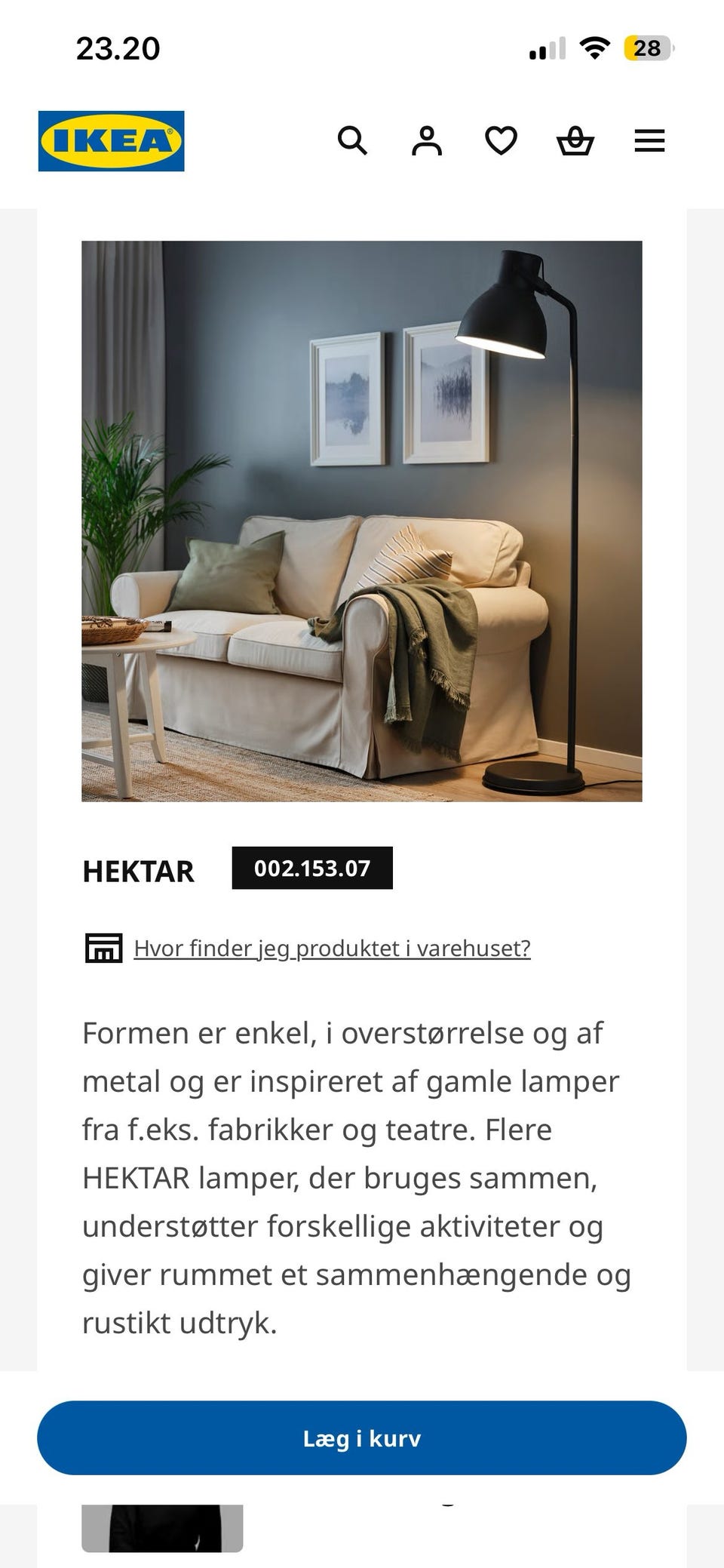
Task: Tap the 'Læg i kurv' button
Action: (362, 1438)
